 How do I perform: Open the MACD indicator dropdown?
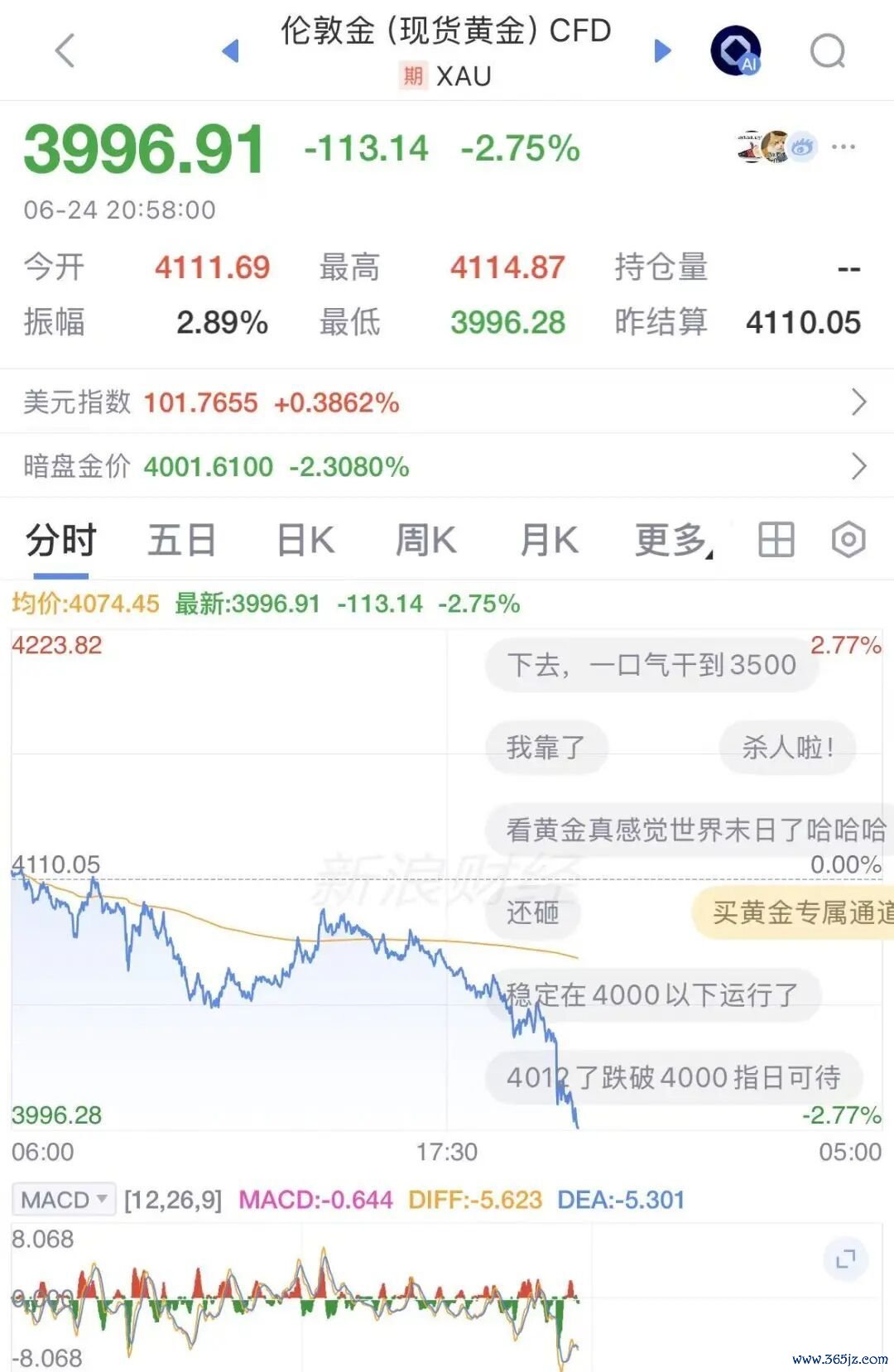pyautogui.click(x=64, y=1200)
